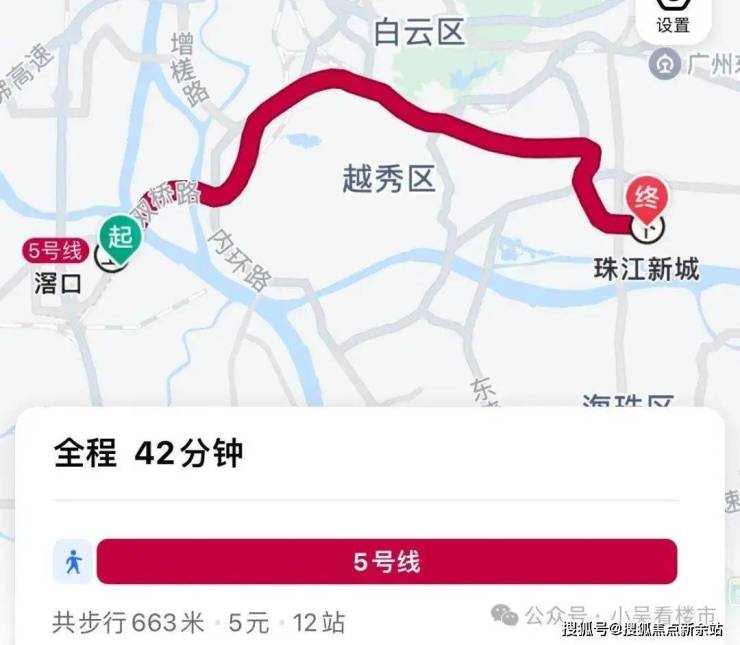
Task: Select the 5号线 route bar
Action: [x=386, y=562]
